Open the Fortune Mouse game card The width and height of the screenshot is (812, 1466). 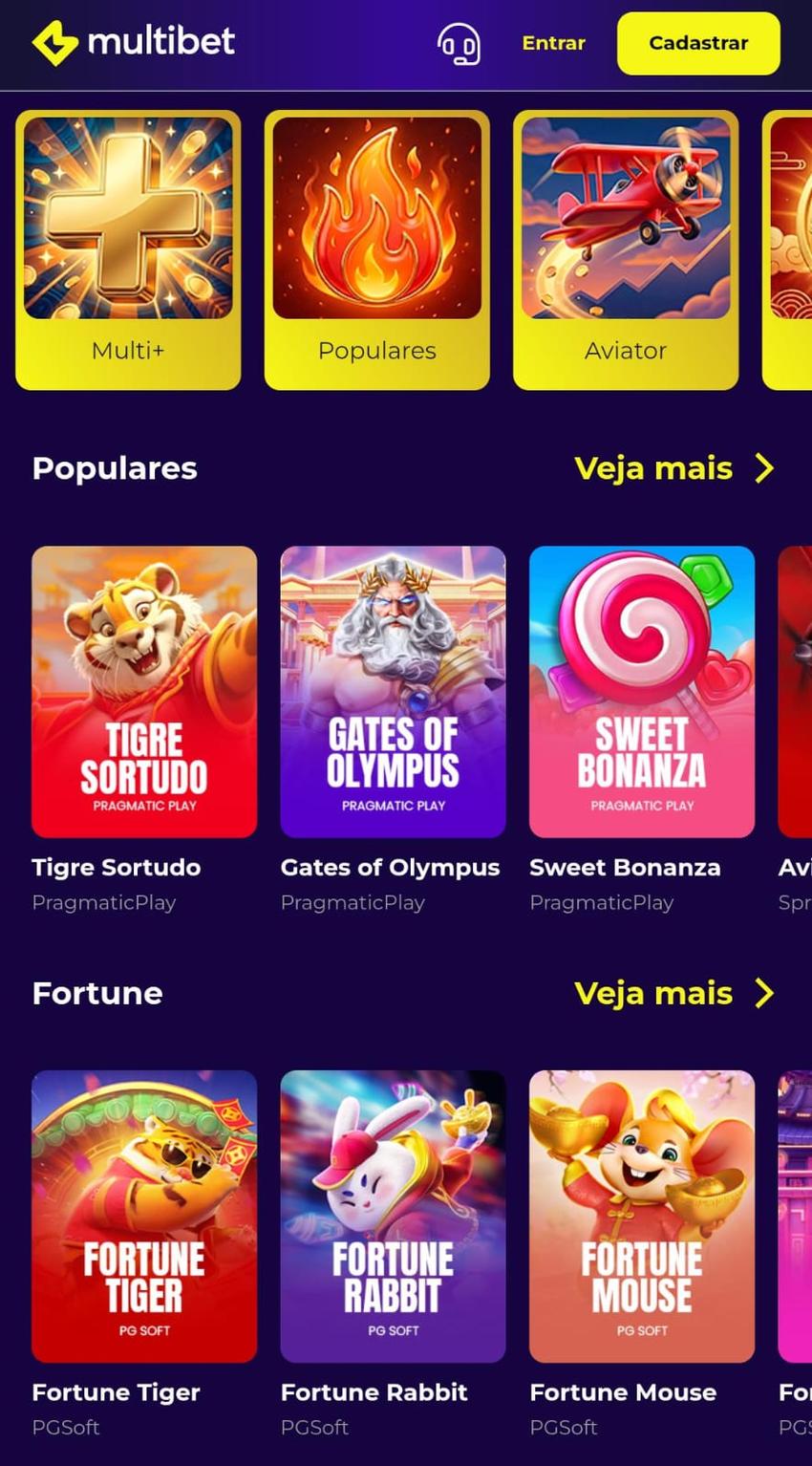[642, 1217]
